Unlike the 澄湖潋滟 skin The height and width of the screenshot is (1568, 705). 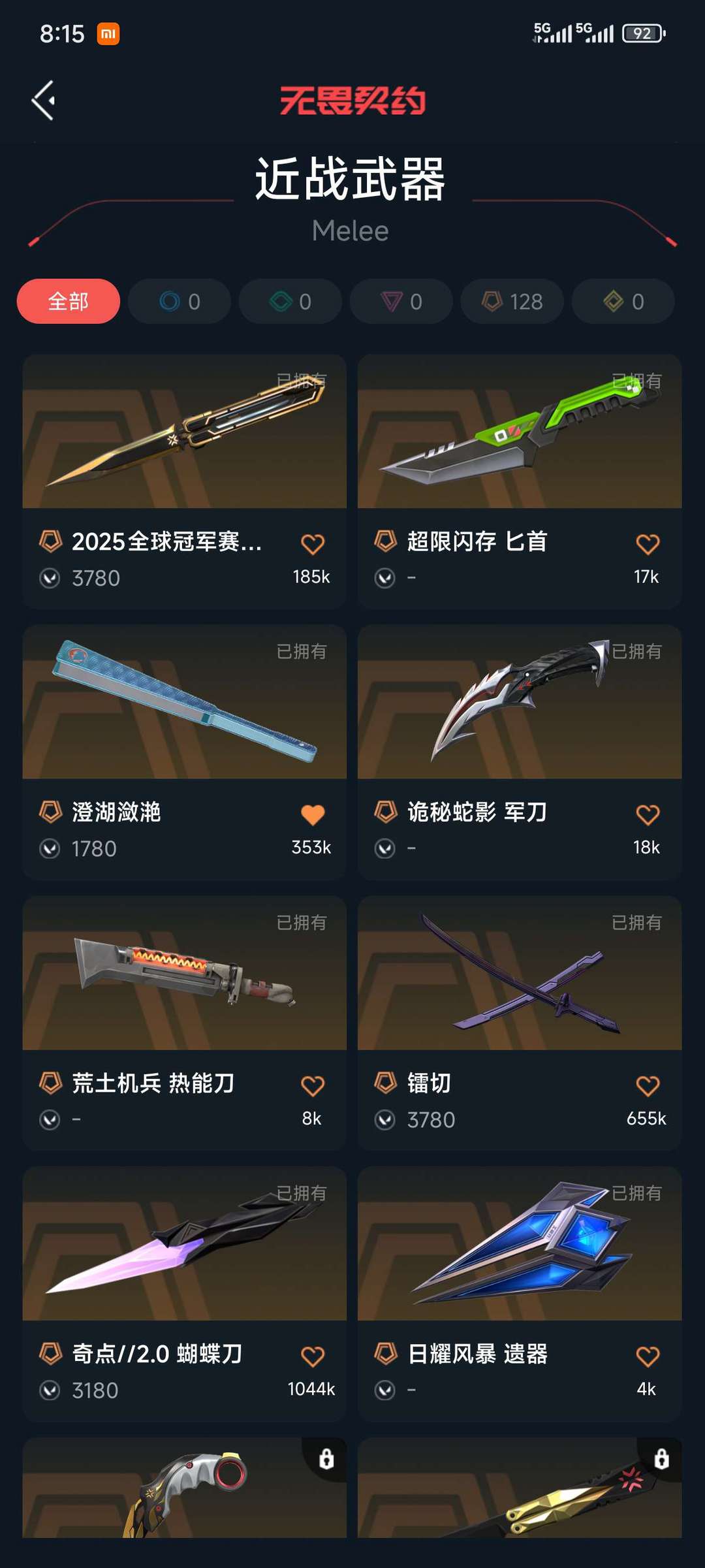pyautogui.click(x=313, y=814)
